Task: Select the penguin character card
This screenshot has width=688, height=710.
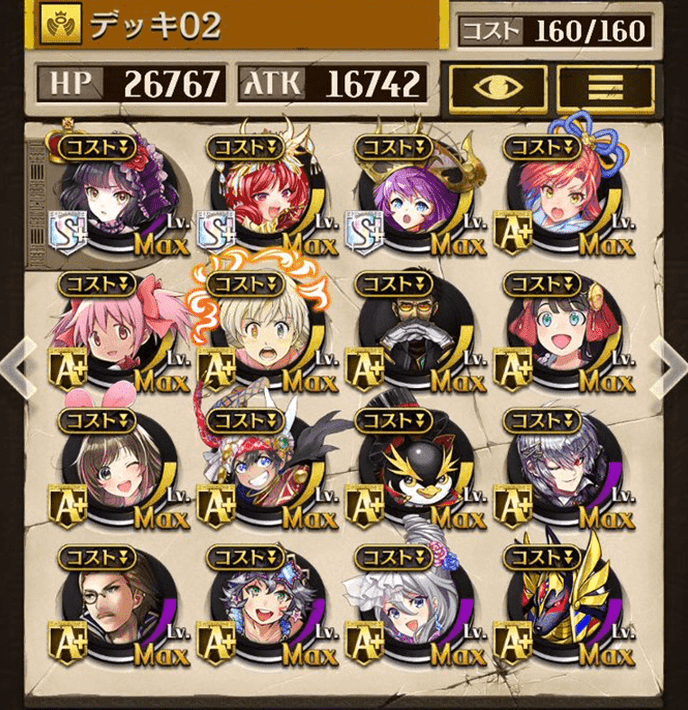Action: point(409,470)
